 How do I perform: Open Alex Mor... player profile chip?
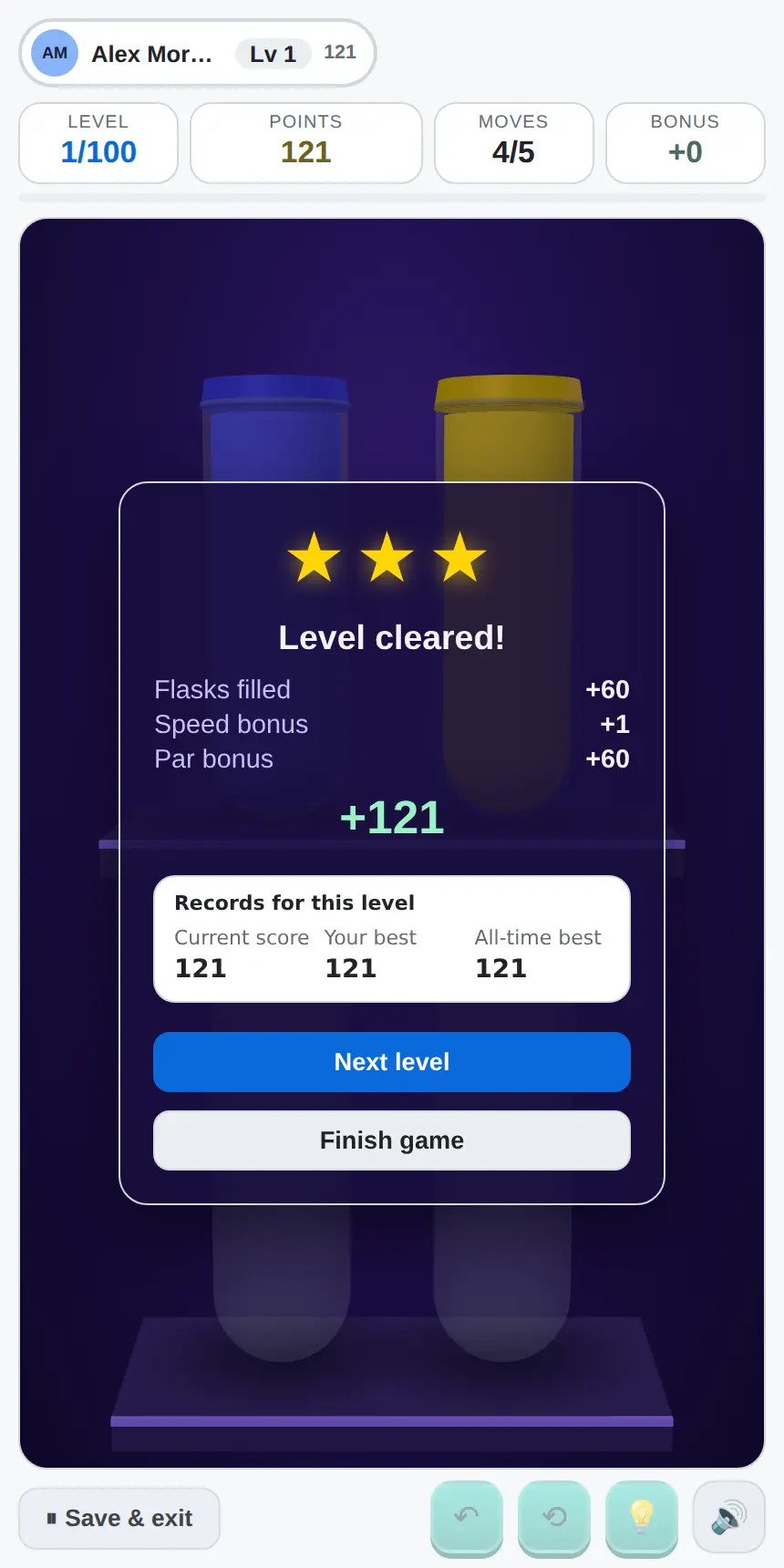pos(198,54)
